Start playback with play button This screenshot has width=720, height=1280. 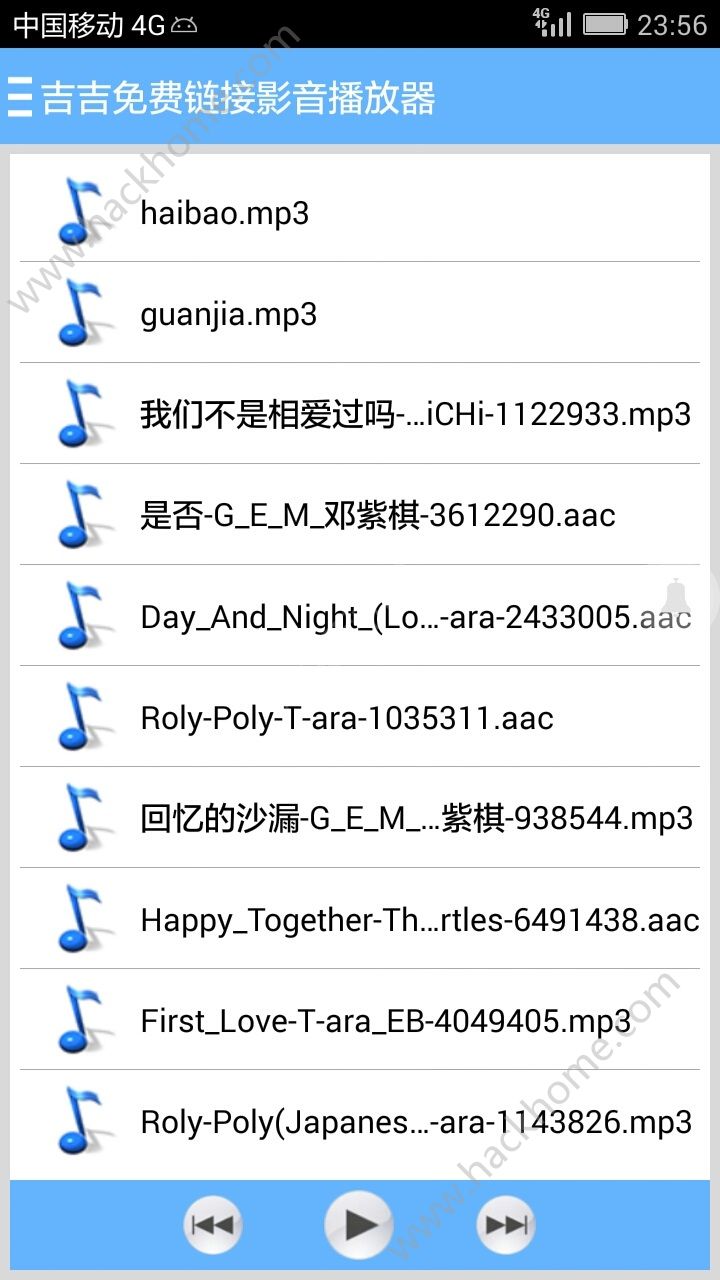point(359,1224)
